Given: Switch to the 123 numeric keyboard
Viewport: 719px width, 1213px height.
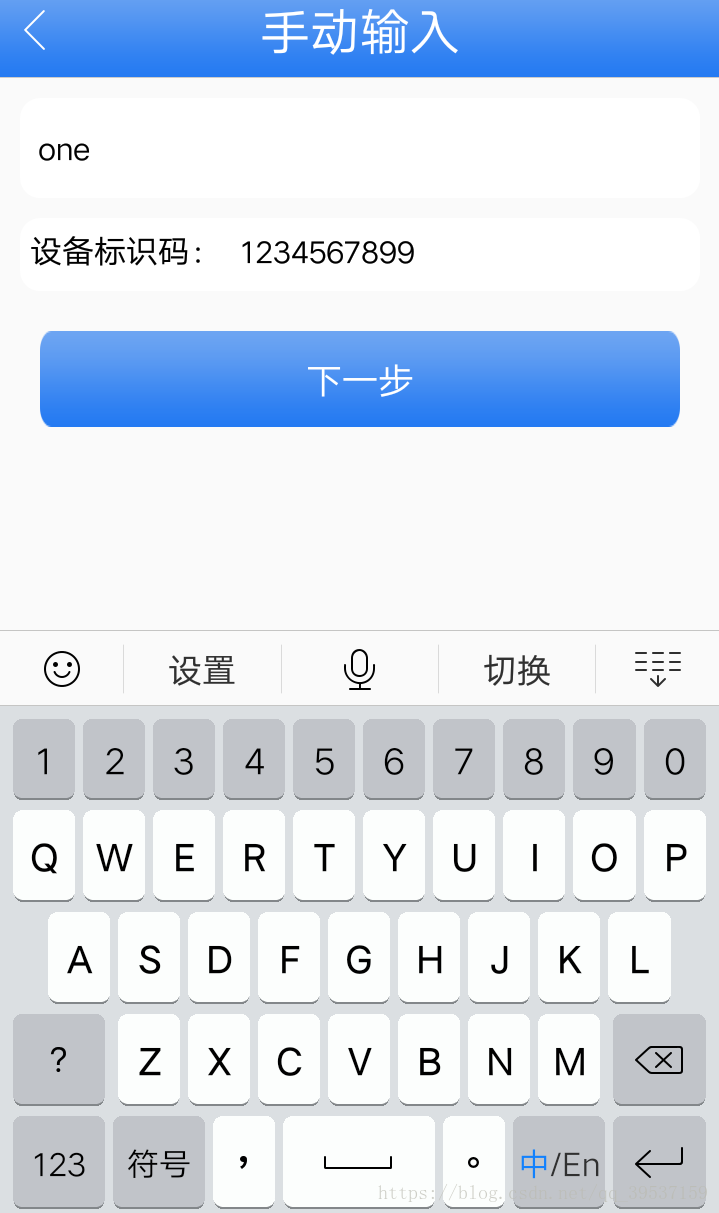Looking at the screenshot, I should click(x=59, y=1162).
